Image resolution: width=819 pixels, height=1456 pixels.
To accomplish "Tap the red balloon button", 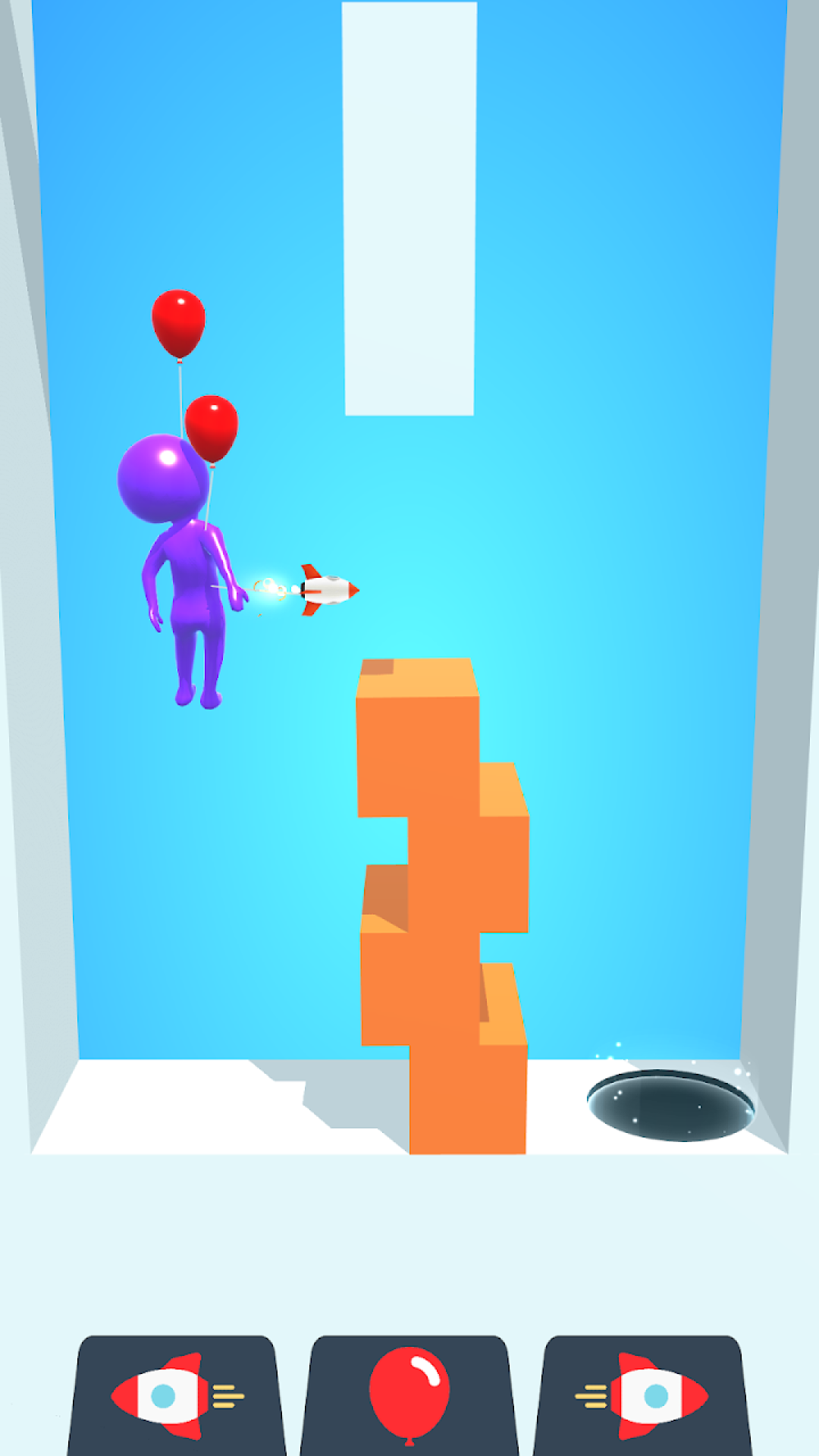I will click(x=409, y=1396).
